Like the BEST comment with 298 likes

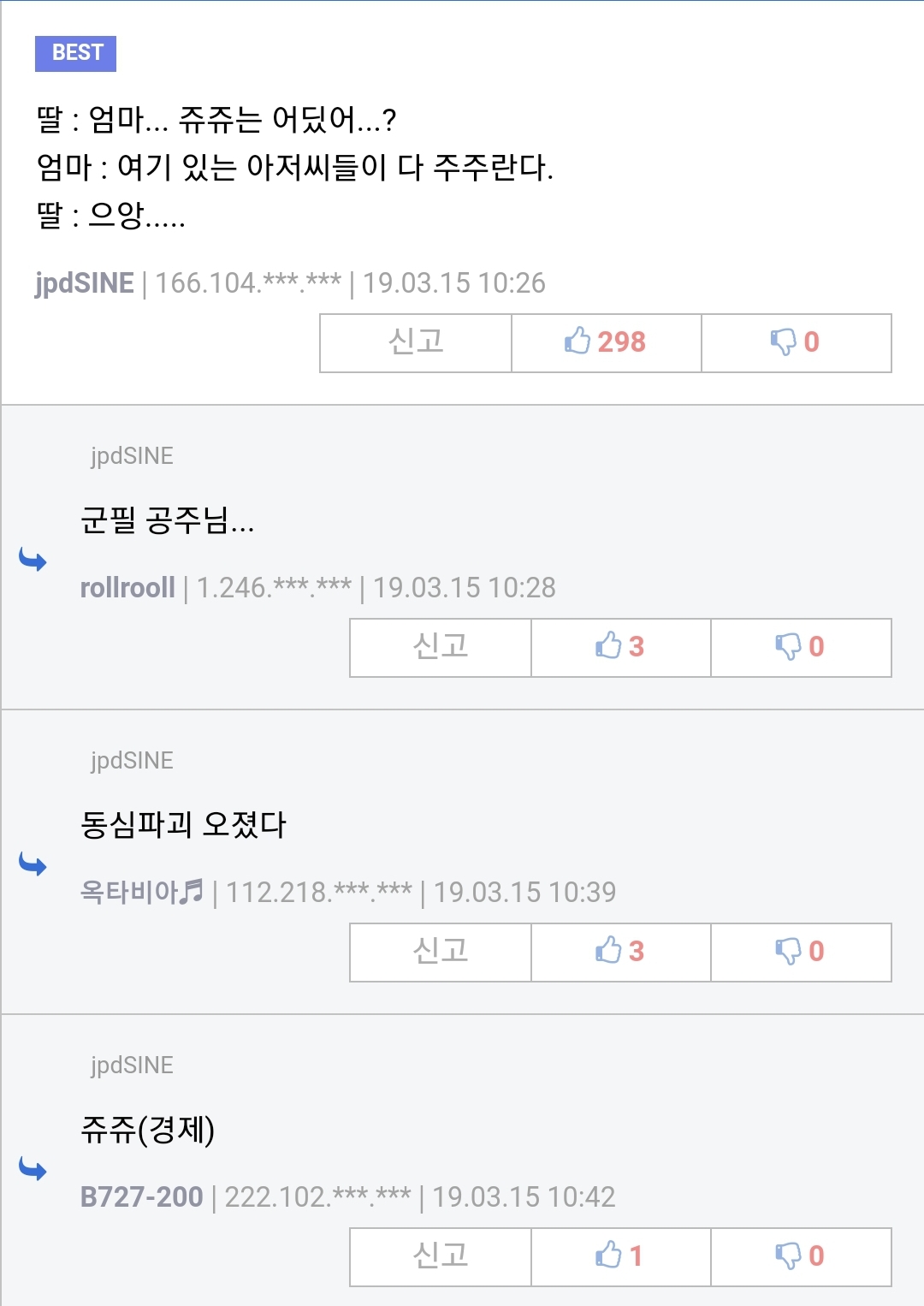(607, 343)
